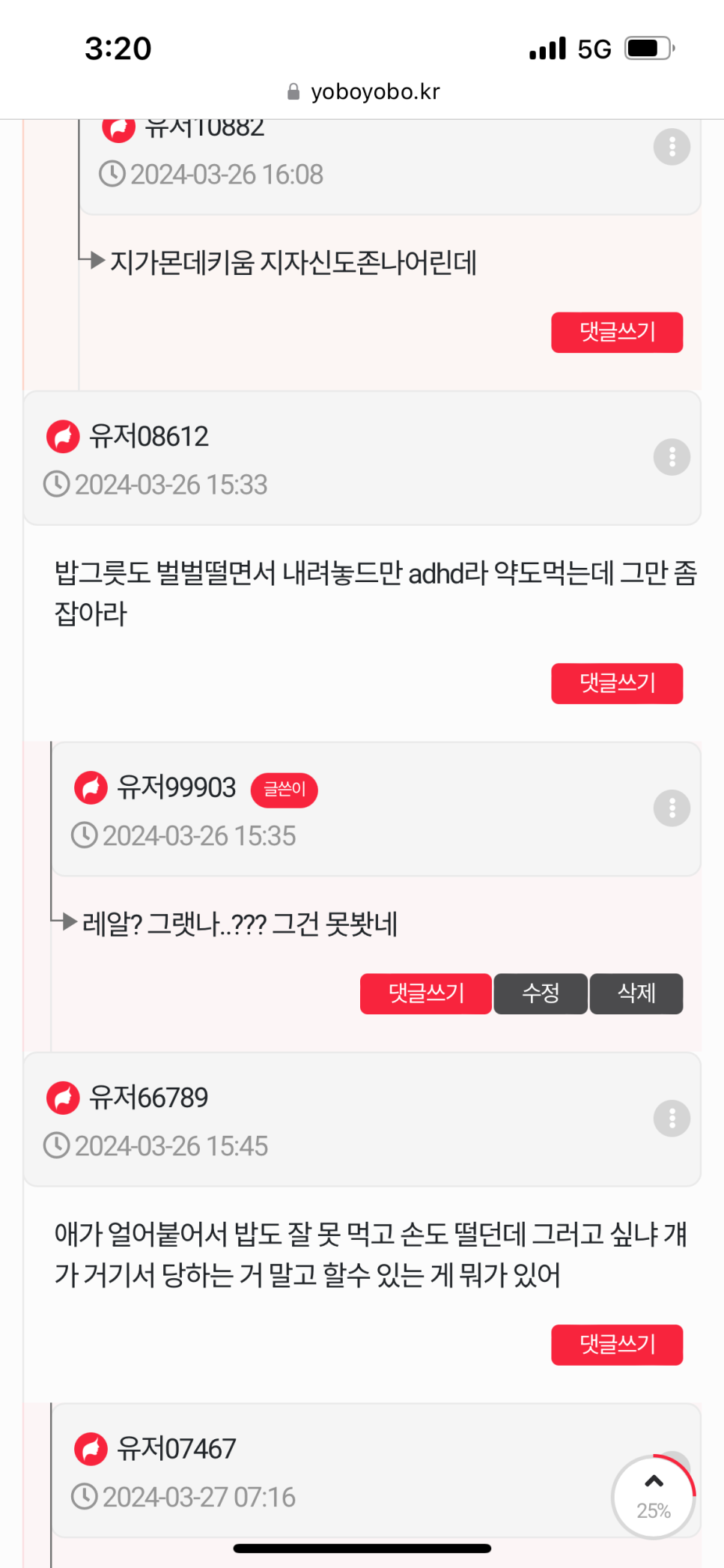Open options menu for 유저66789's comment
724x1568 pixels.
672,1119
